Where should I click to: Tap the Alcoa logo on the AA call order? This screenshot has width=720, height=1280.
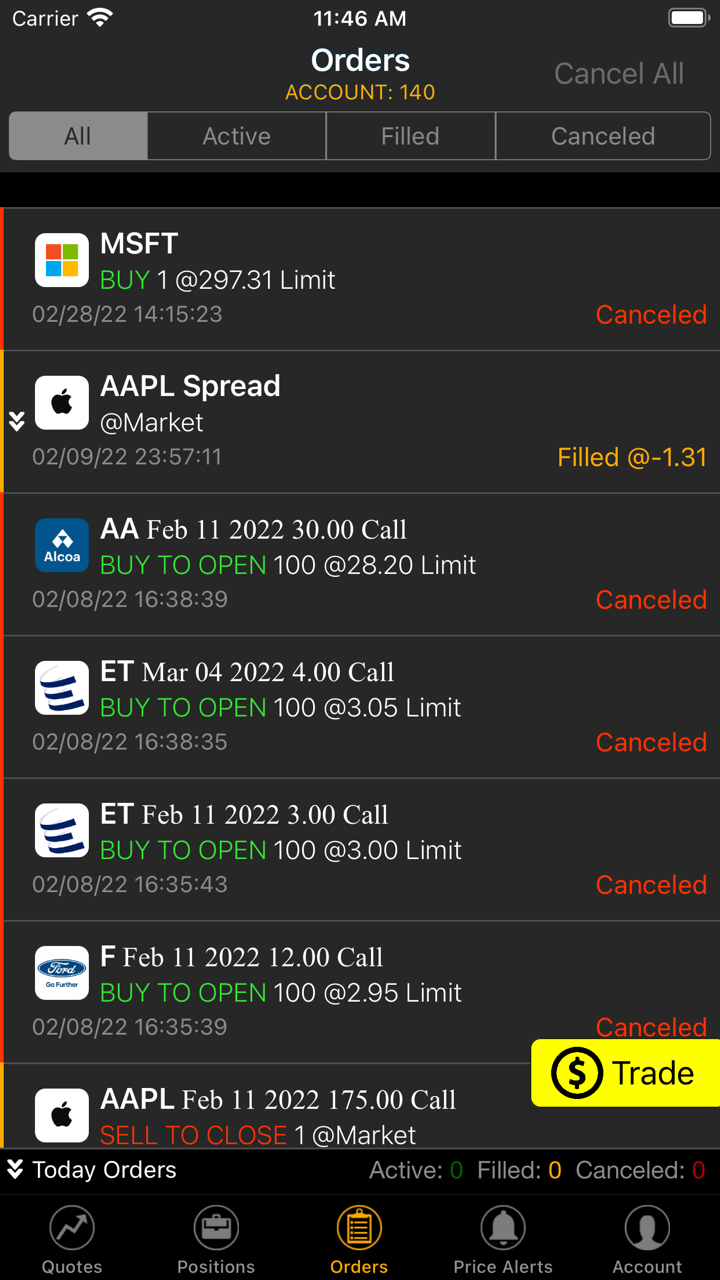tap(61, 545)
